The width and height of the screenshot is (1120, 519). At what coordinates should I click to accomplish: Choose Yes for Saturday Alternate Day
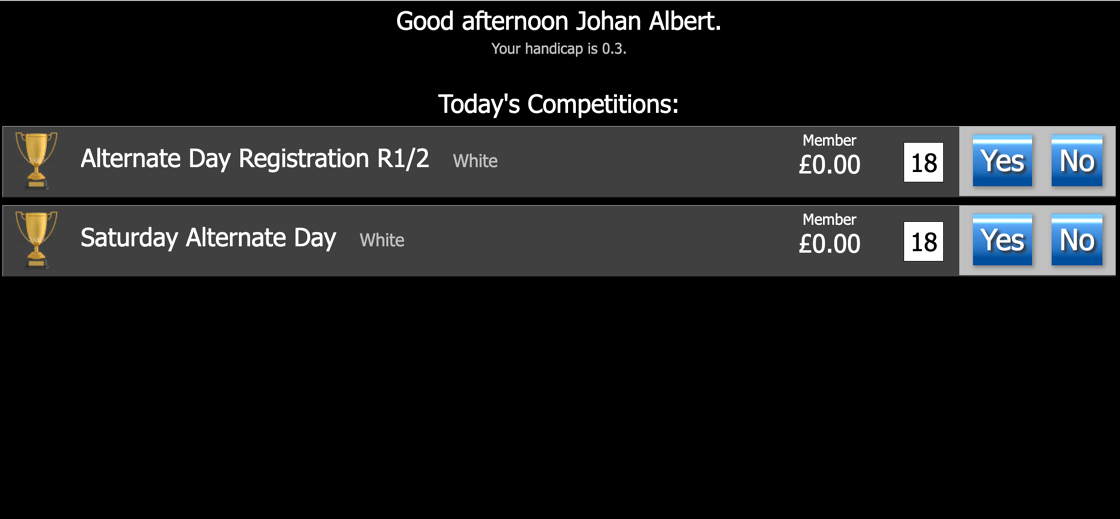click(x=1002, y=240)
